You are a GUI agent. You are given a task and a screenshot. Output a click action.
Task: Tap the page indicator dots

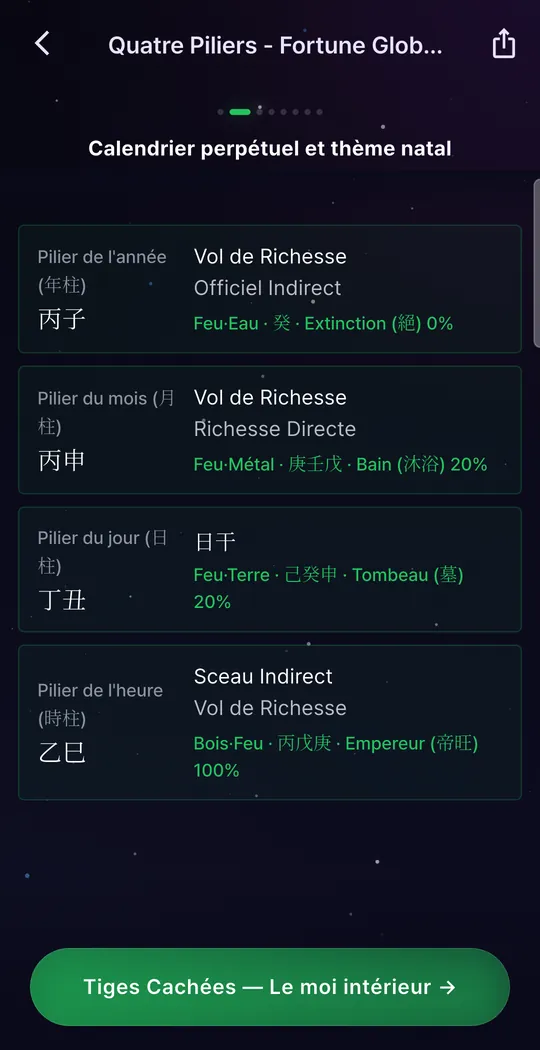270,112
